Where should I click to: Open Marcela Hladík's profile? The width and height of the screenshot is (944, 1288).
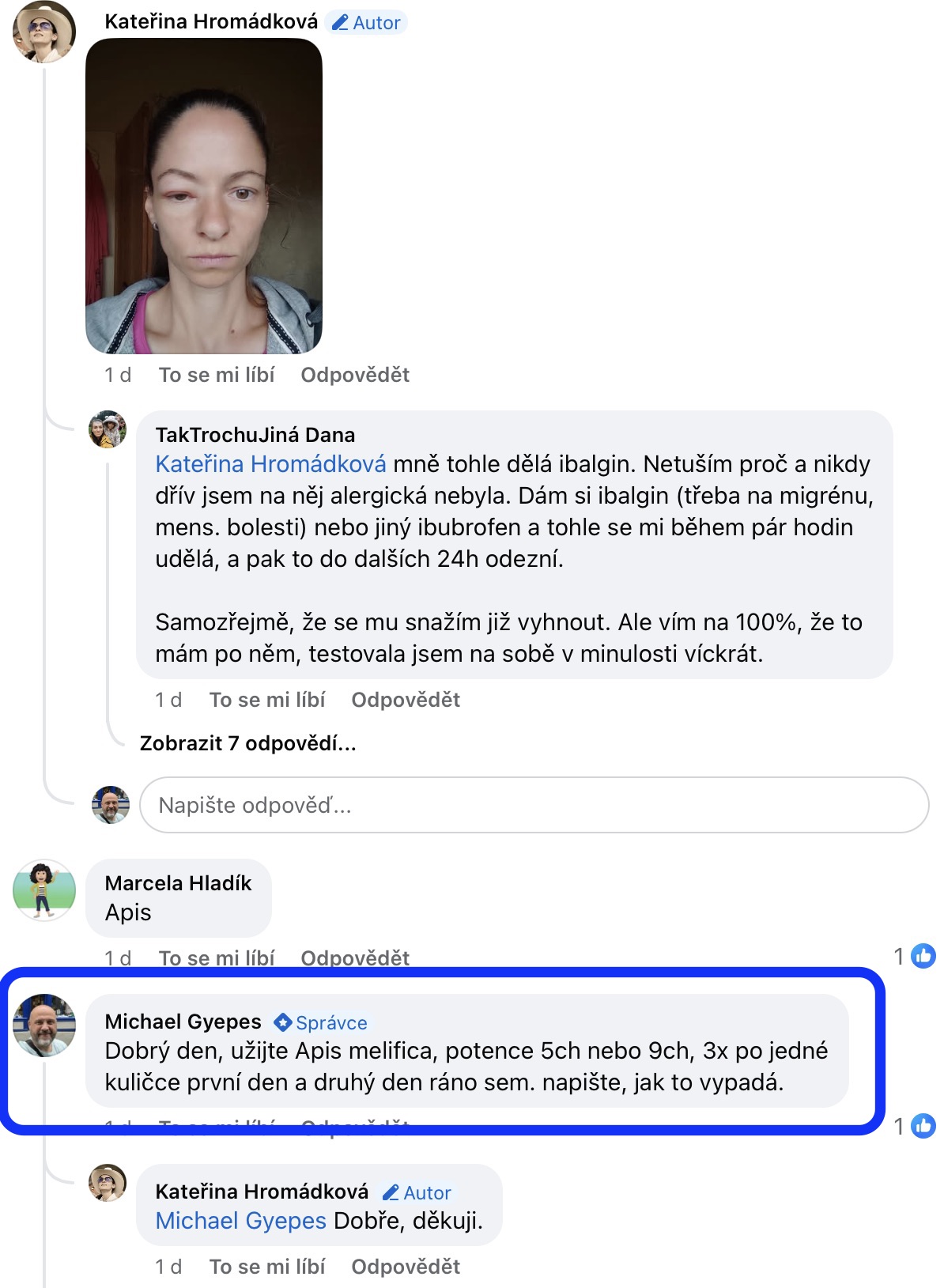pyautogui.click(x=178, y=883)
